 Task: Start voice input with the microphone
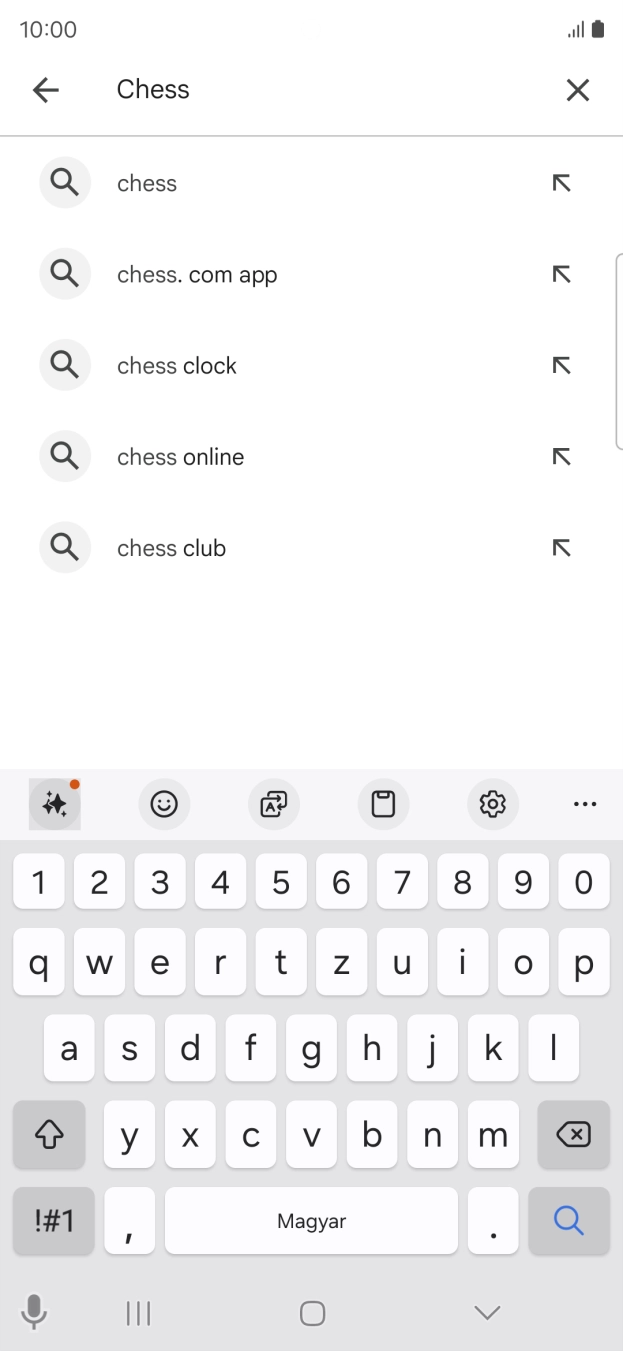34,1311
